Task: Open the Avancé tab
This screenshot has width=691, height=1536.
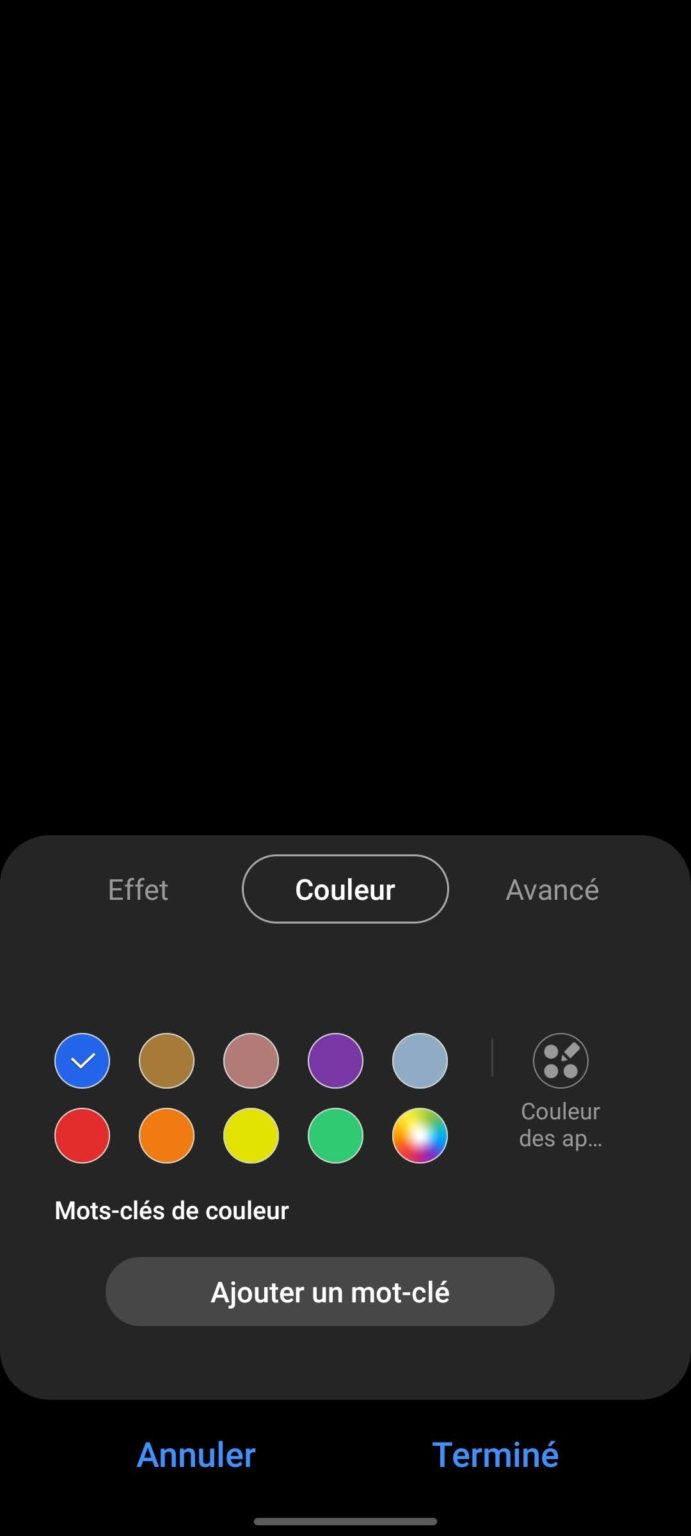Action: 552,889
